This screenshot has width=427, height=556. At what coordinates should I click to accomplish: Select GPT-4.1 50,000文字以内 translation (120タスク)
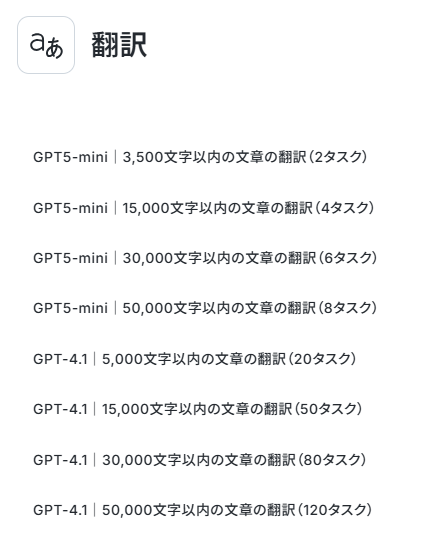pos(203,510)
